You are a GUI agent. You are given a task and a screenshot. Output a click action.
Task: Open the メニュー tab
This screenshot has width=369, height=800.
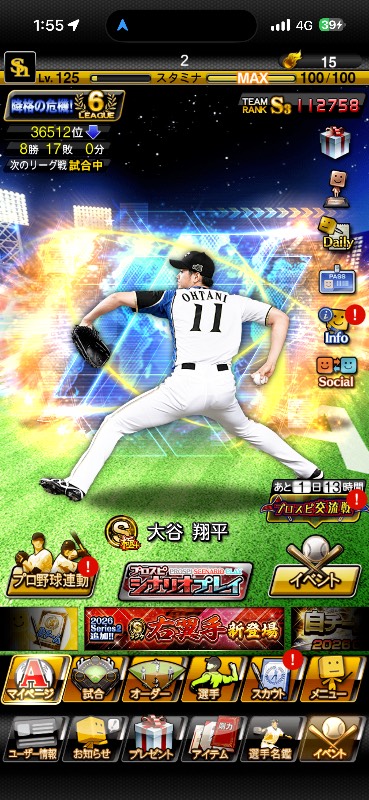(x=332, y=679)
